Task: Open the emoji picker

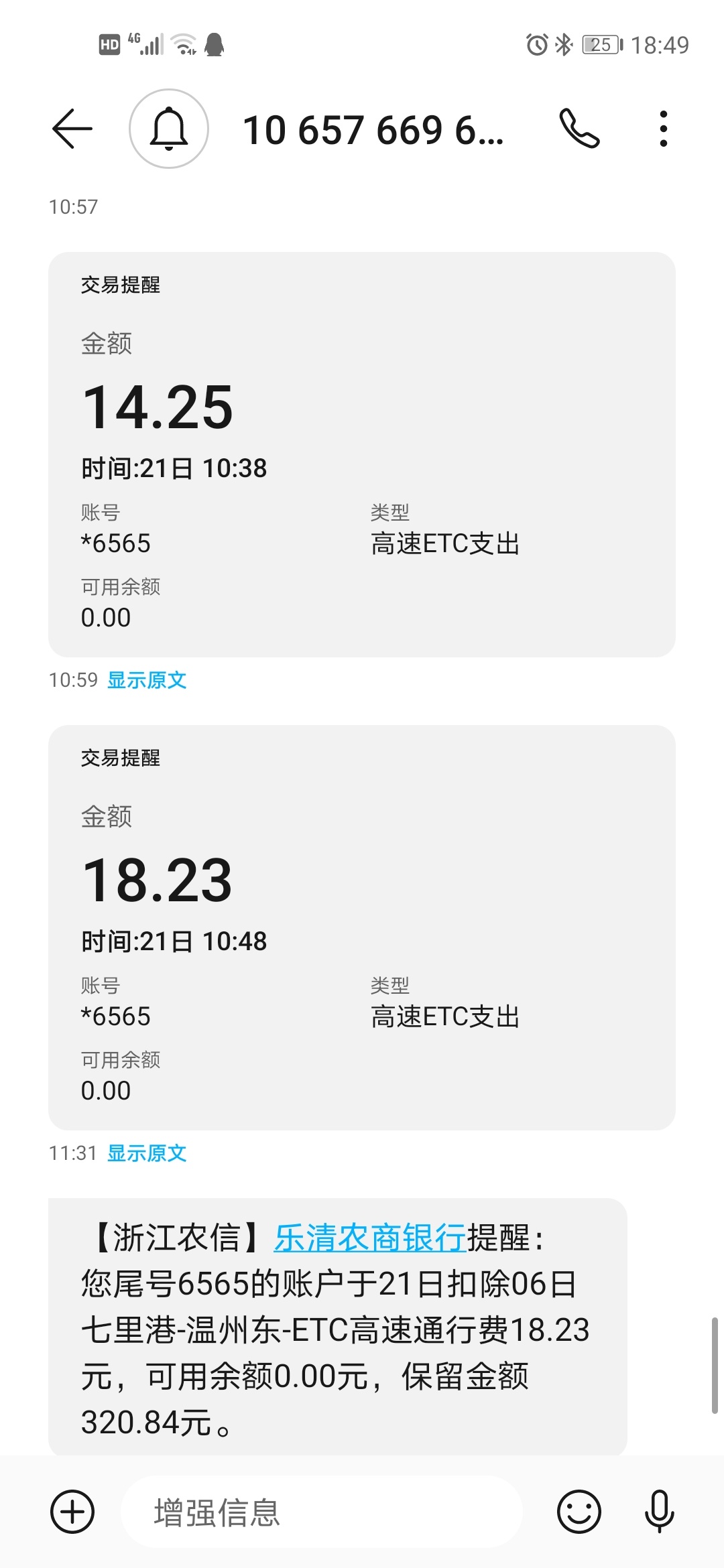Action: pyautogui.click(x=579, y=1512)
